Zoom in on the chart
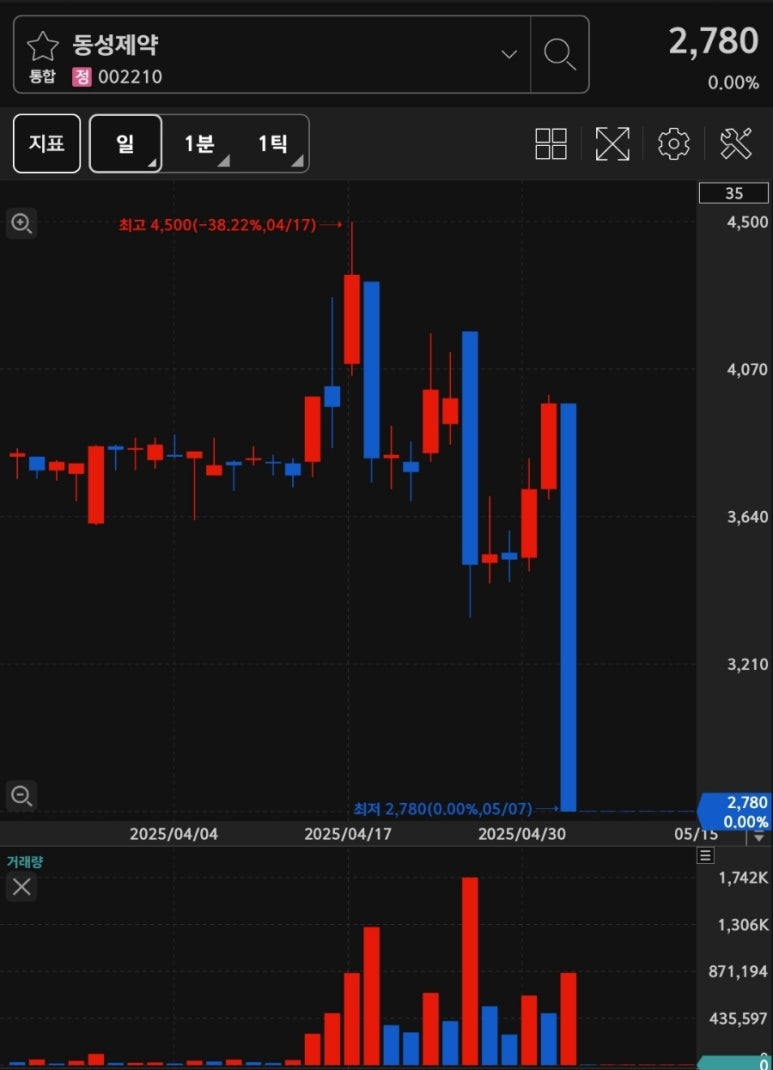 tap(21, 223)
